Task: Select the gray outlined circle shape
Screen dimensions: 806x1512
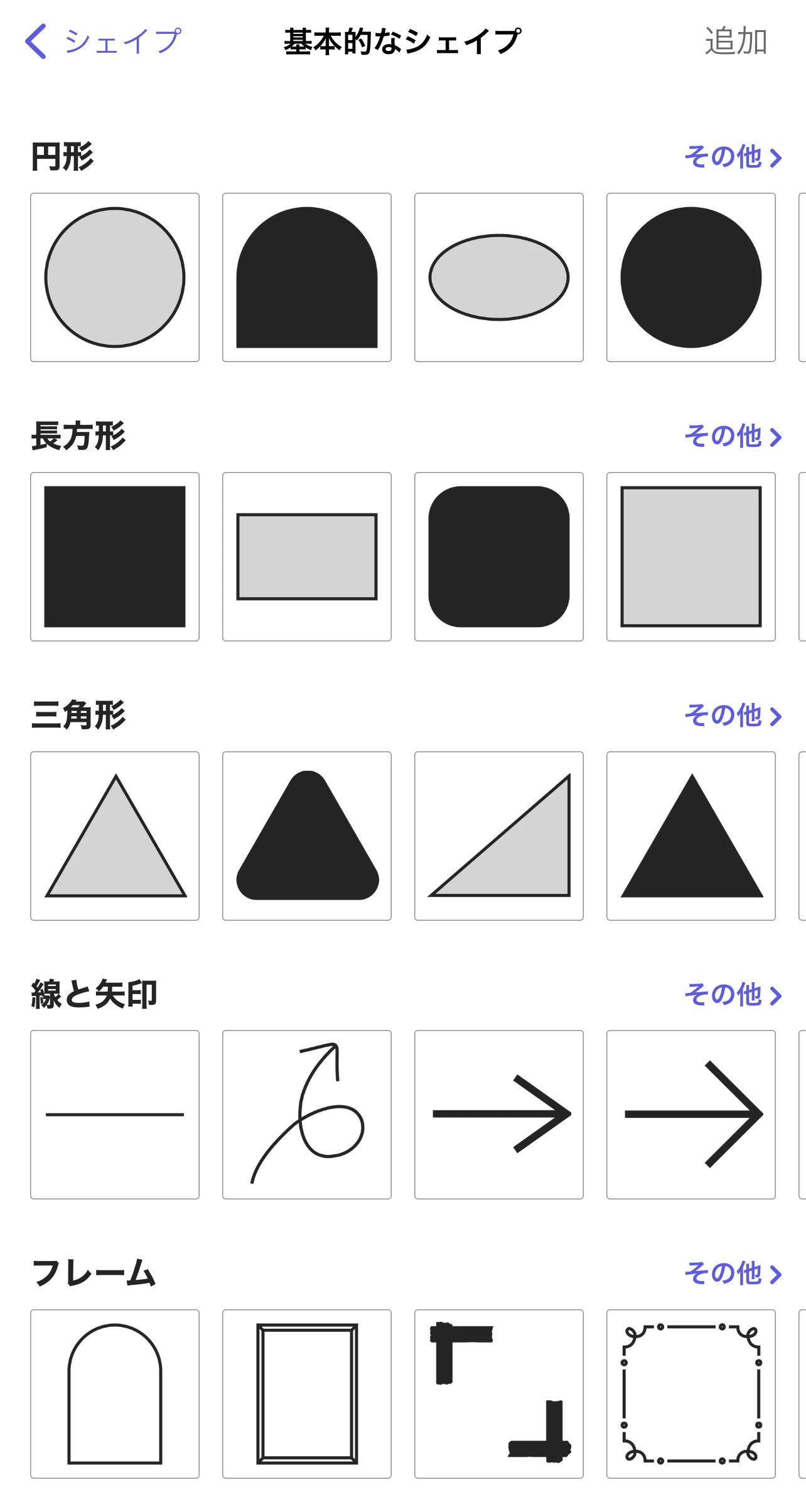Action: 115,277
